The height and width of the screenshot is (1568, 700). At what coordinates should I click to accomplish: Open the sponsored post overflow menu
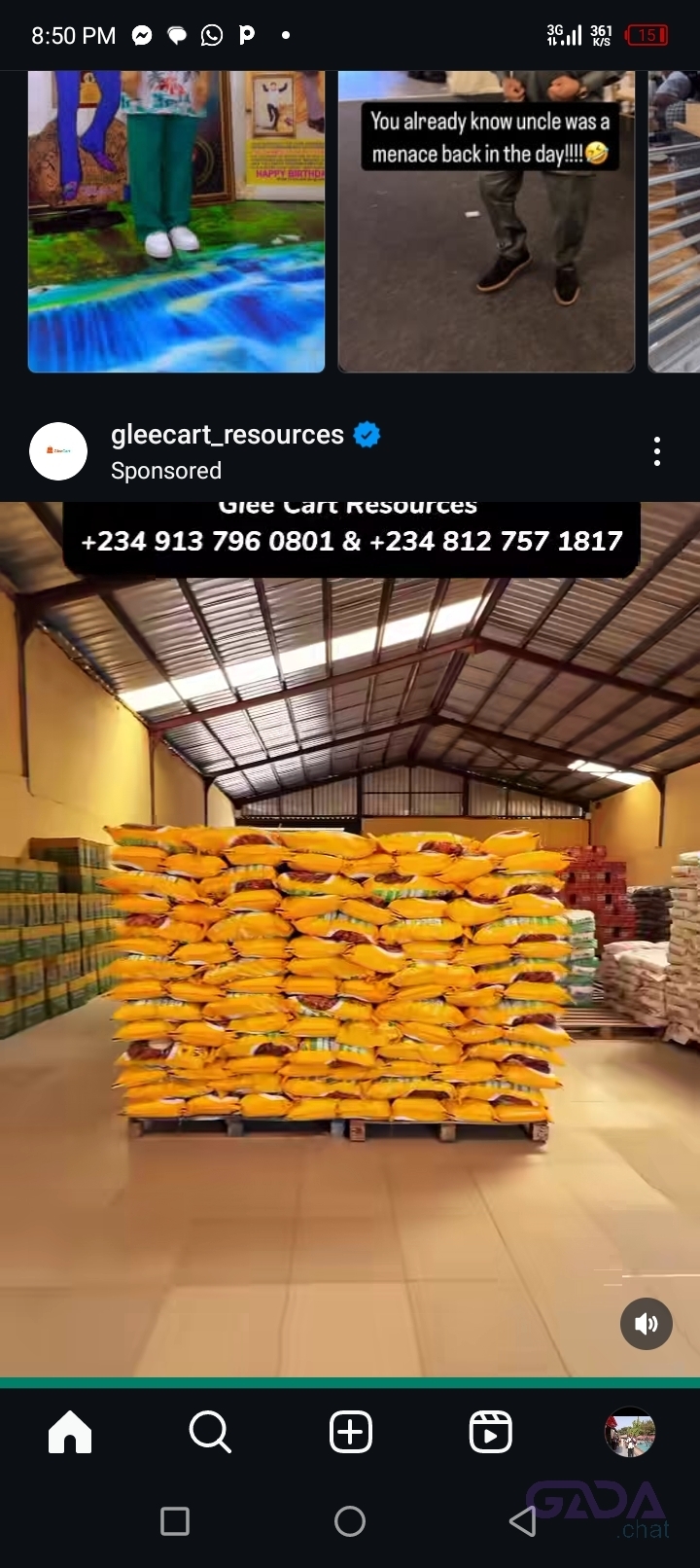[657, 451]
